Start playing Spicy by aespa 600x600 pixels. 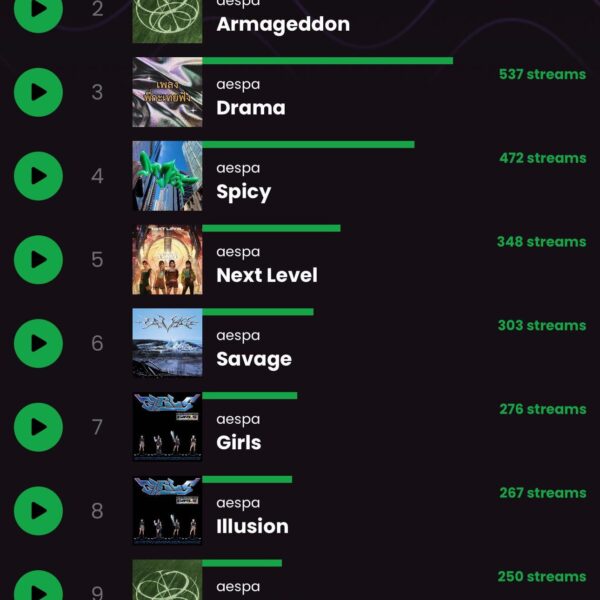click(x=38, y=176)
